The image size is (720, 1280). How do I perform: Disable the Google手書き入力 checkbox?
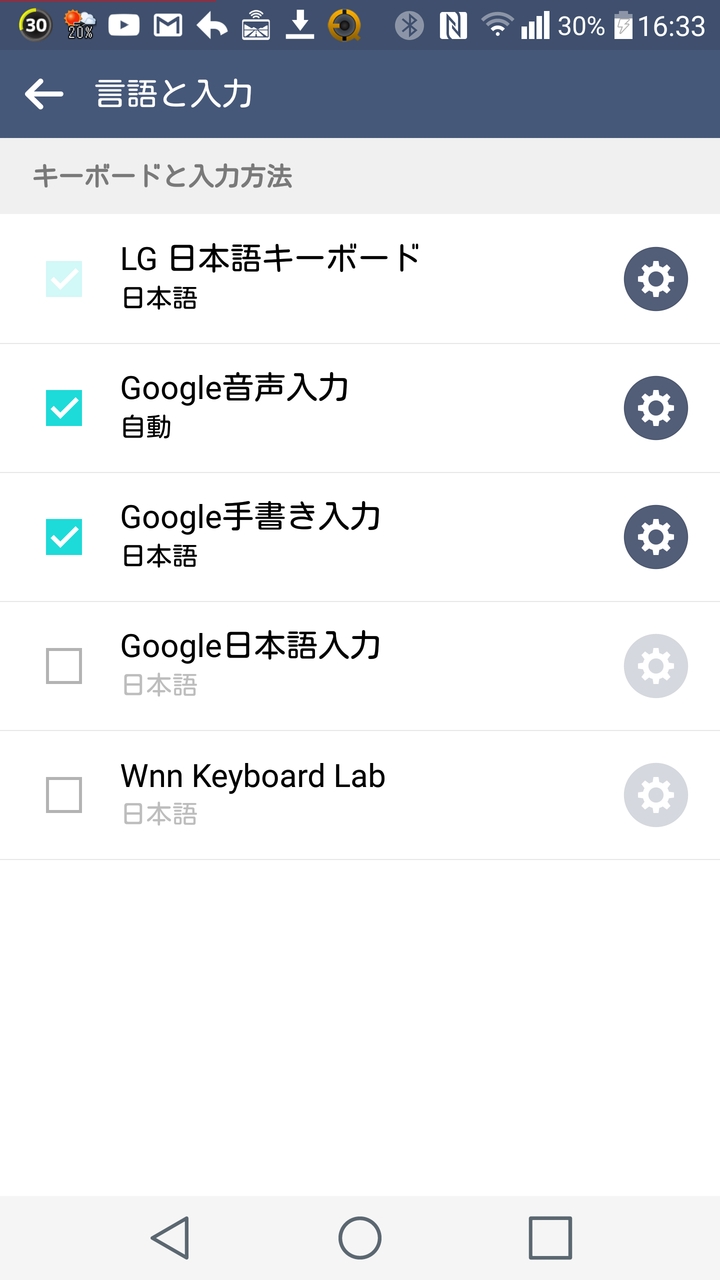(64, 537)
